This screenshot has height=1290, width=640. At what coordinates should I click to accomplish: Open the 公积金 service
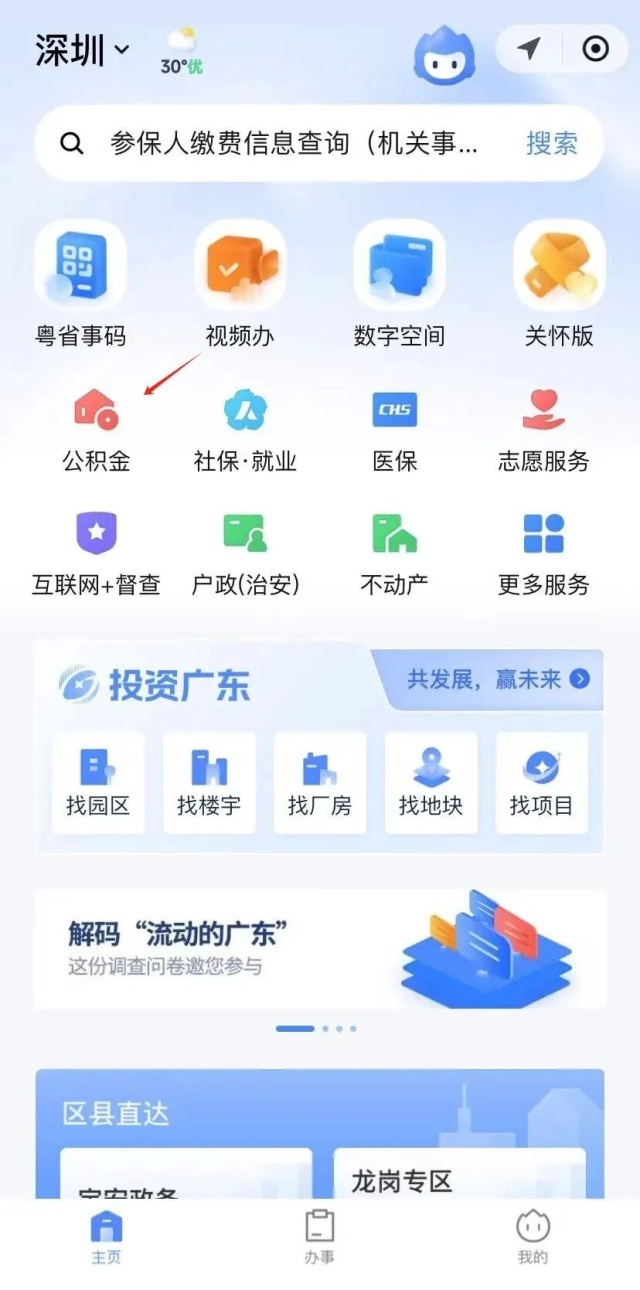(96, 431)
